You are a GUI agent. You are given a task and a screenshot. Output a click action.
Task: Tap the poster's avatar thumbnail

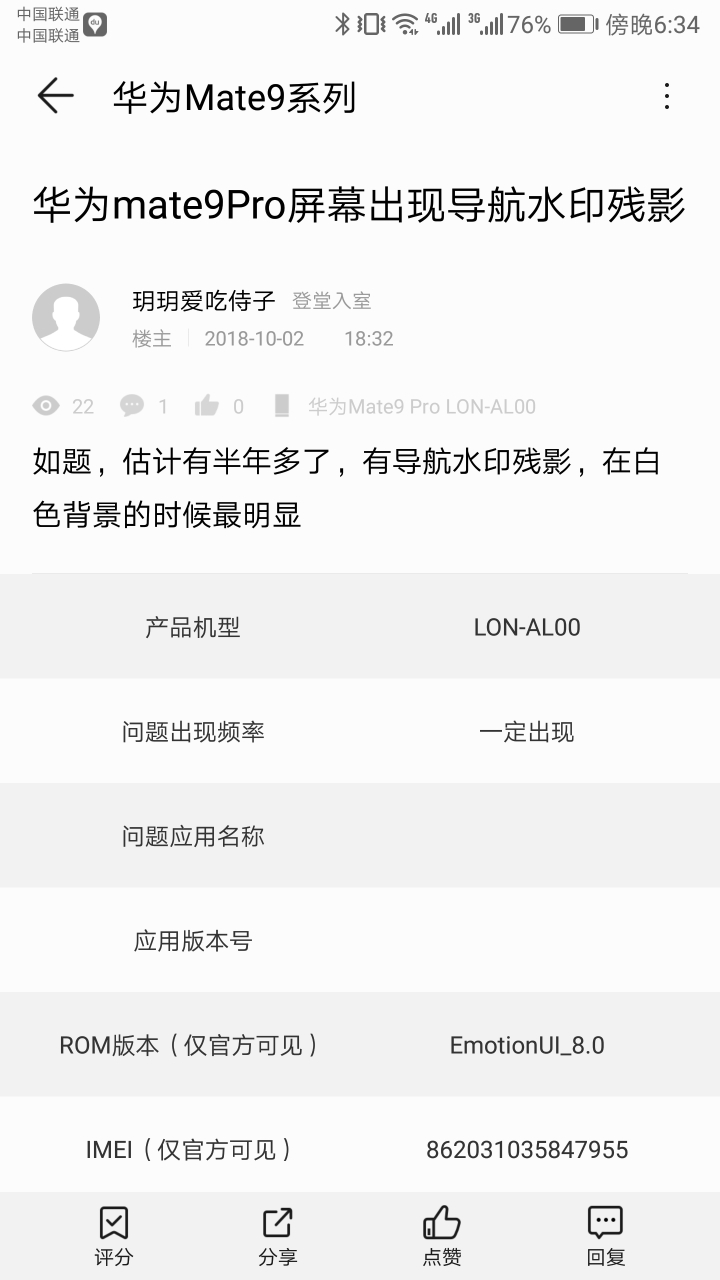coord(66,316)
